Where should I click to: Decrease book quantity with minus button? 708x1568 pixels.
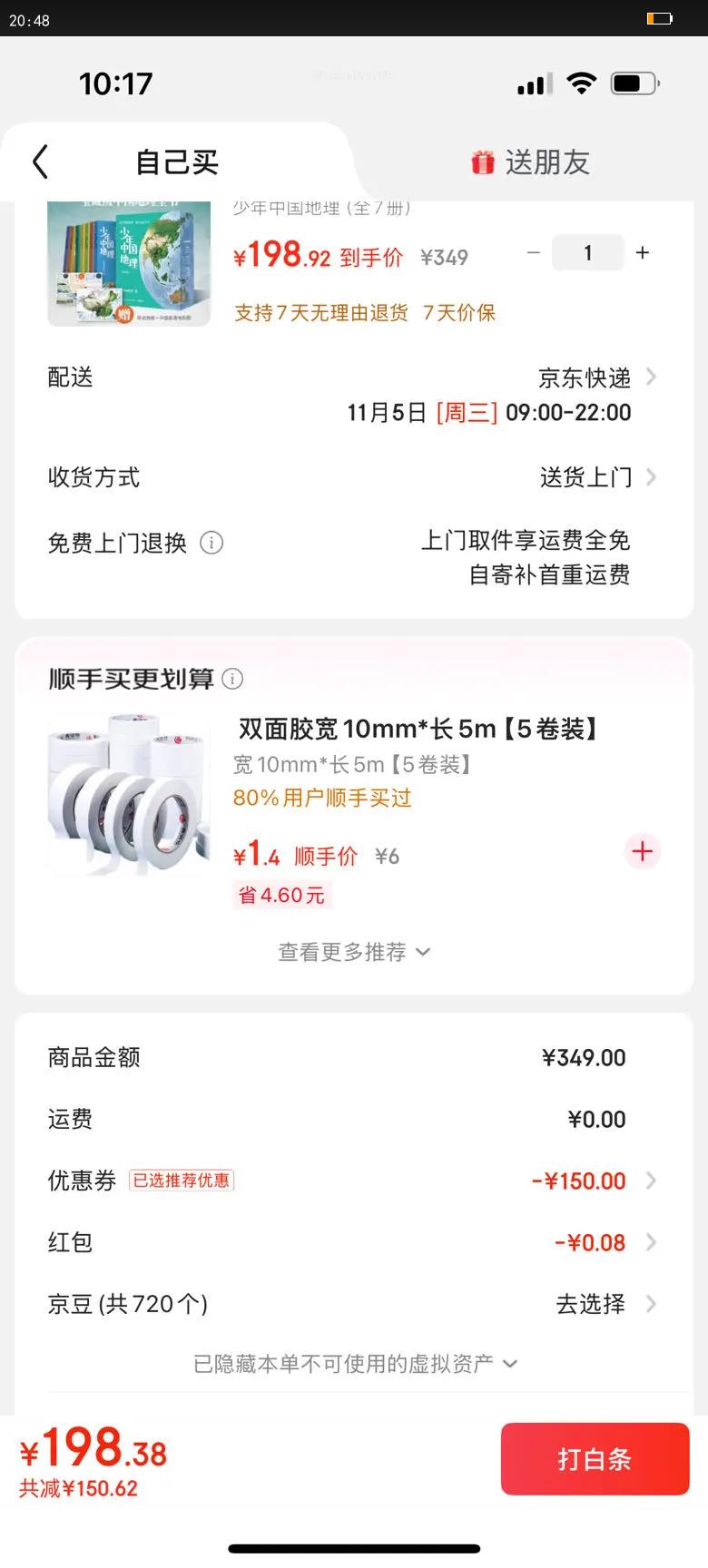tap(534, 253)
